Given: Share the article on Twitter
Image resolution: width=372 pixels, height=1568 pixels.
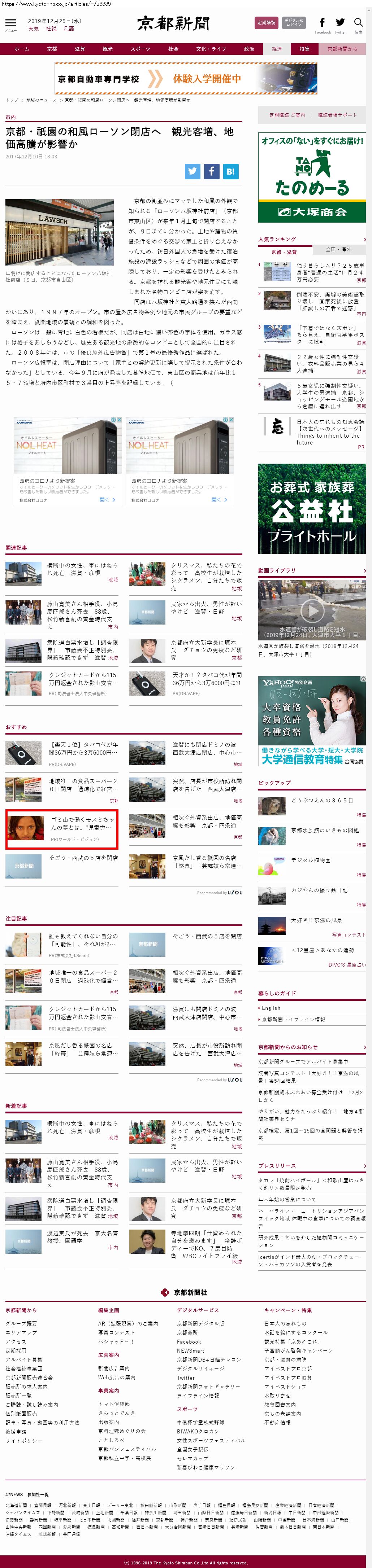Looking at the screenshot, I should coord(193,171).
